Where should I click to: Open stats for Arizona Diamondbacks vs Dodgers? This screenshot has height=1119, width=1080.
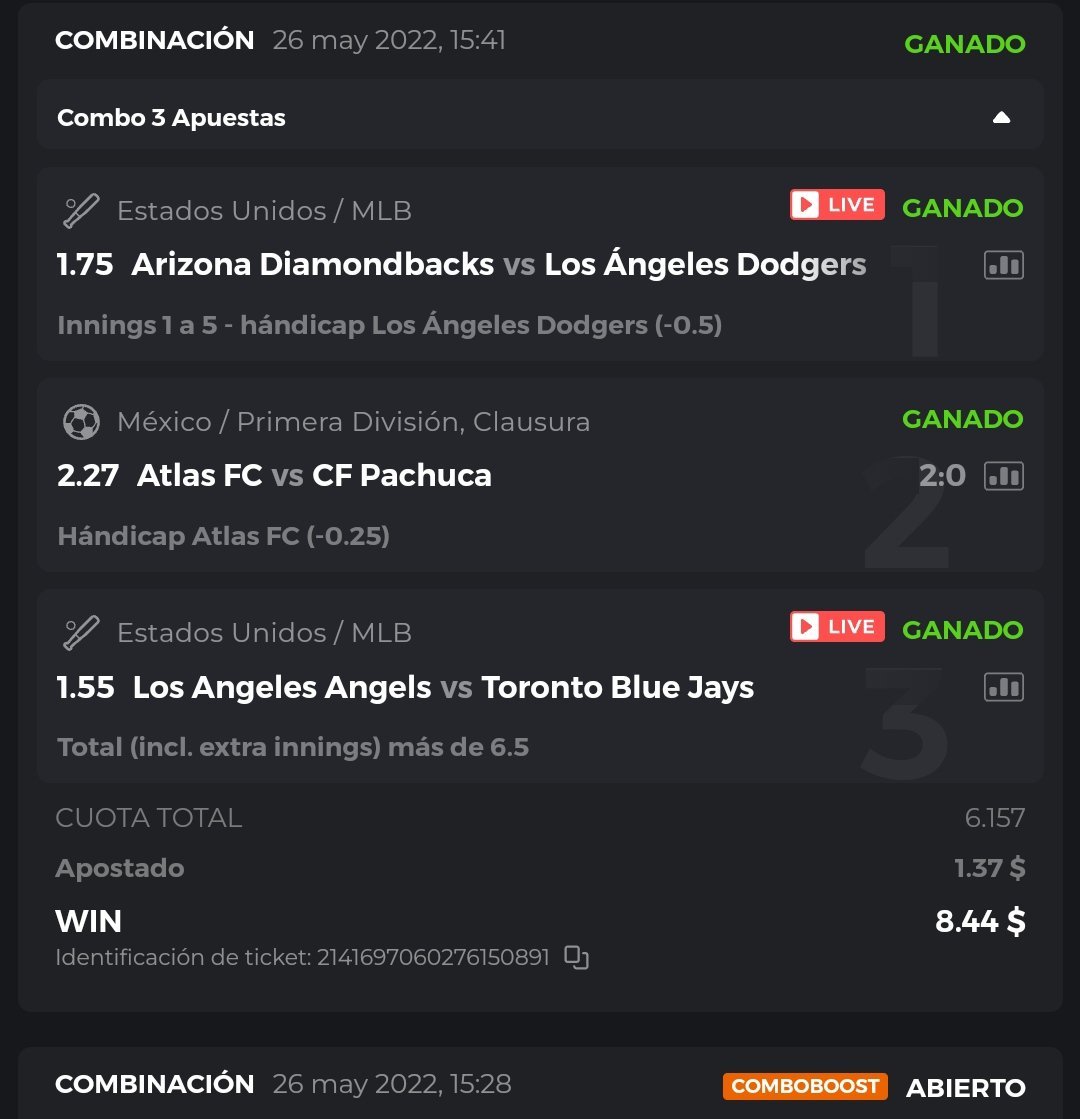(x=1004, y=265)
